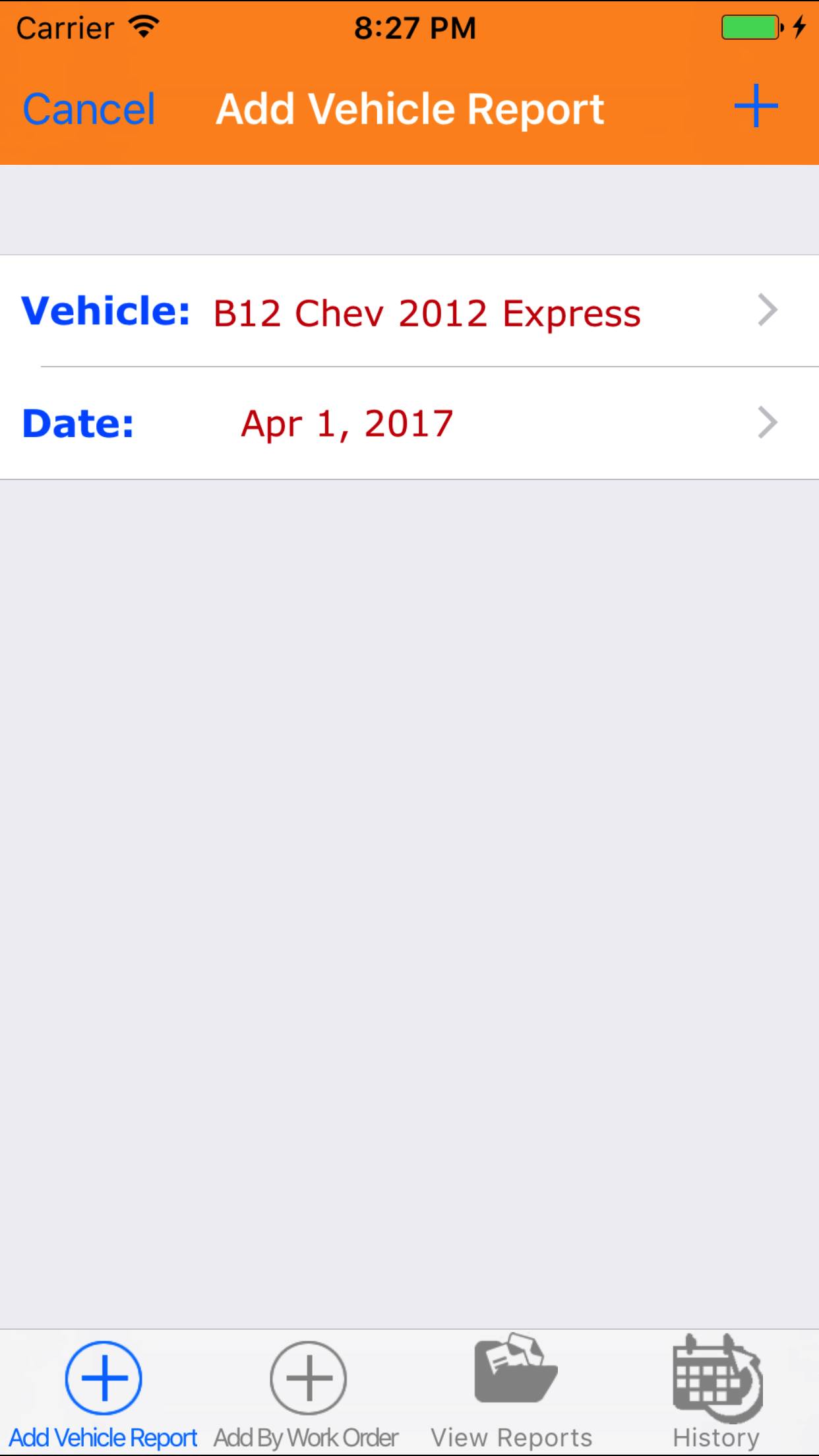This screenshot has width=819, height=1456.
Task: Select the Add Vehicle Report tab
Action: coord(103,1393)
